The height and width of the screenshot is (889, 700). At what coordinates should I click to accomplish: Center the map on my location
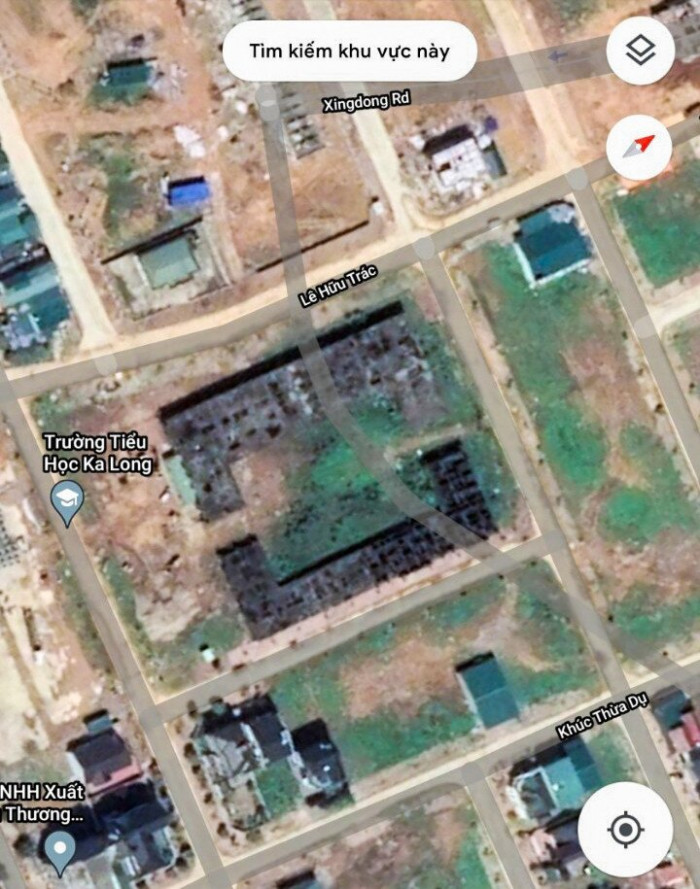[x=626, y=829]
